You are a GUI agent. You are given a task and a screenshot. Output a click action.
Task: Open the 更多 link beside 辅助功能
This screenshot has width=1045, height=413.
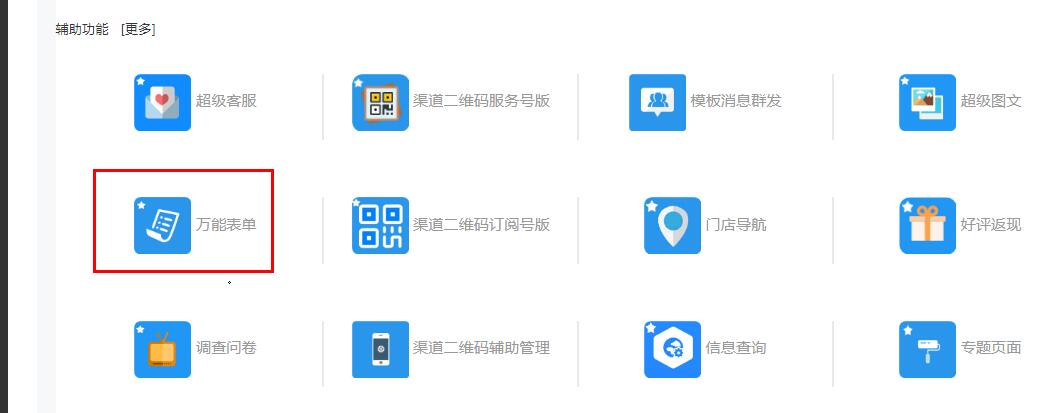(x=138, y=29)
